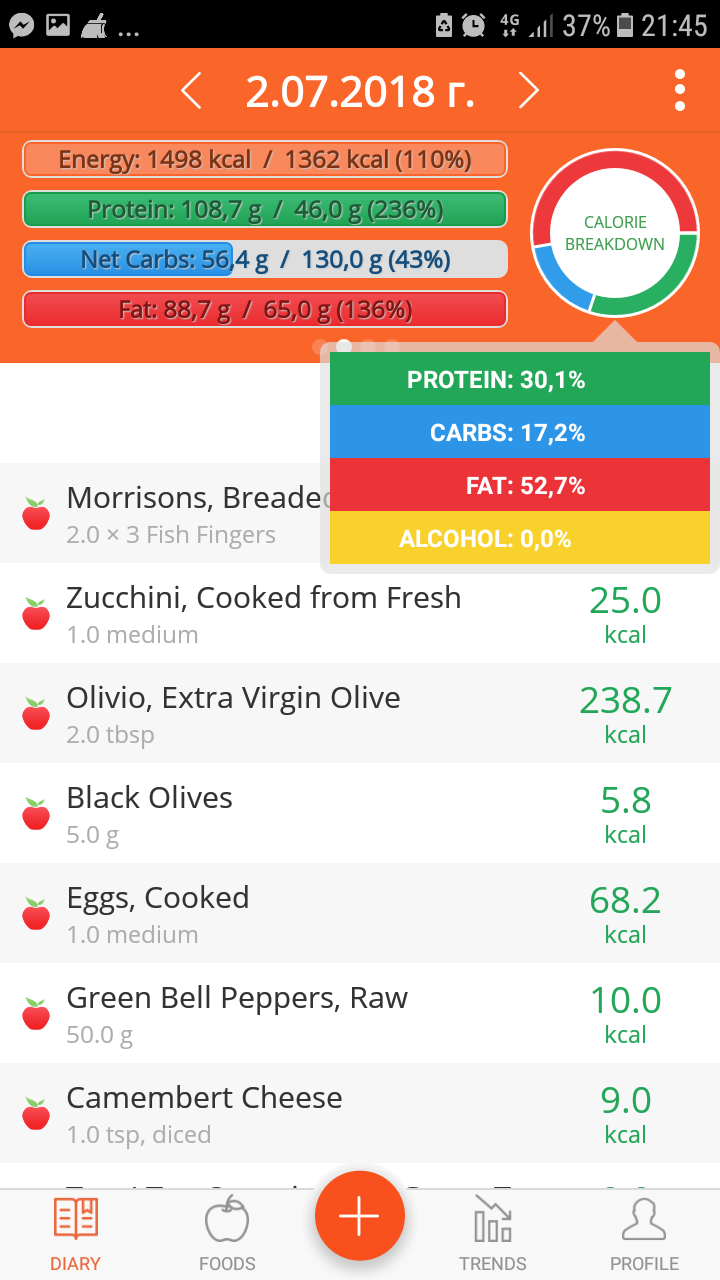Open Olivio, Extra Virgin Olive entry
Image resolution: width=720 pixels, height=1280 pixels.
click(x=300, y=713)
